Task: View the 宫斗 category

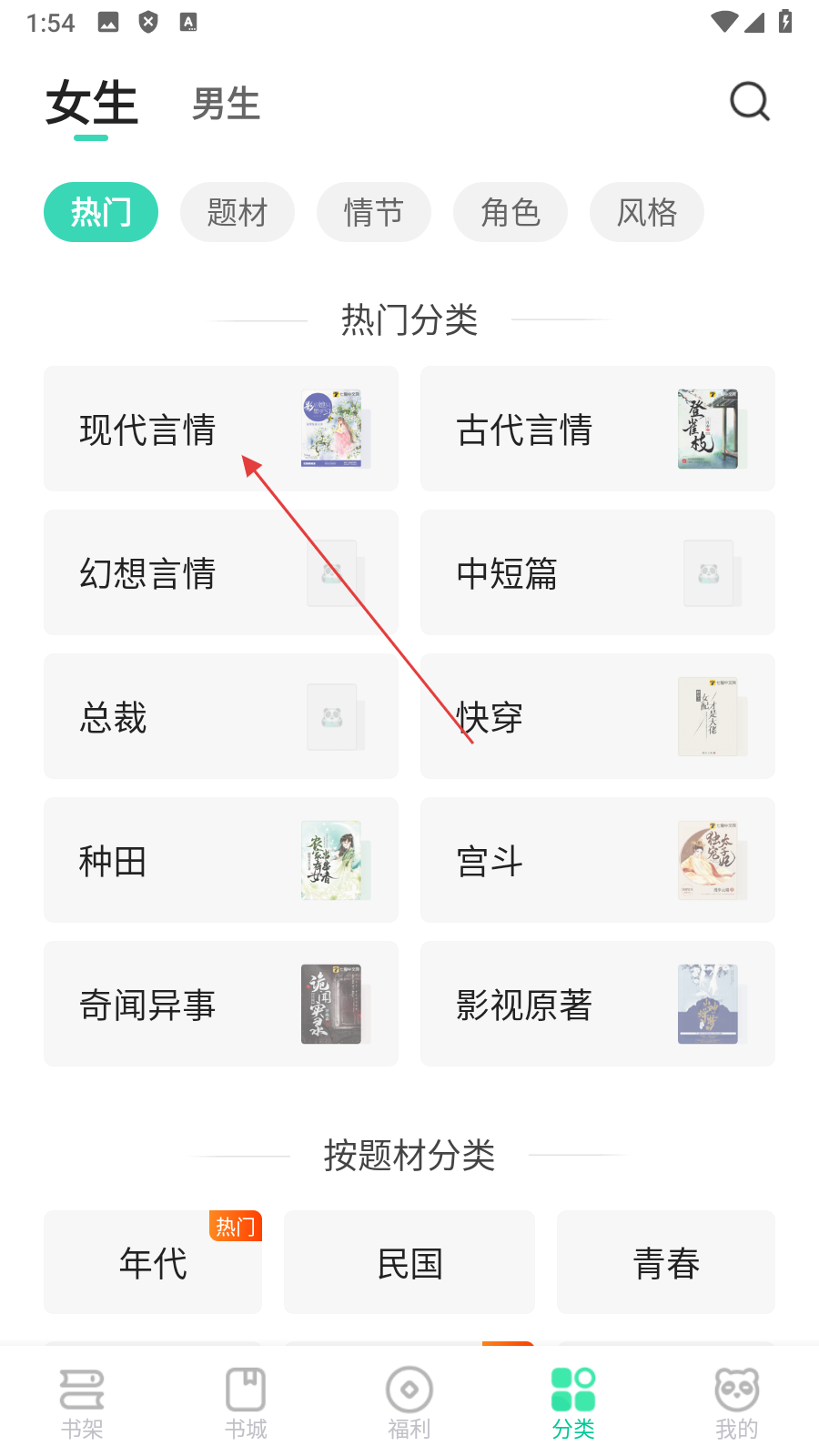Action: [x=598, y=860]
